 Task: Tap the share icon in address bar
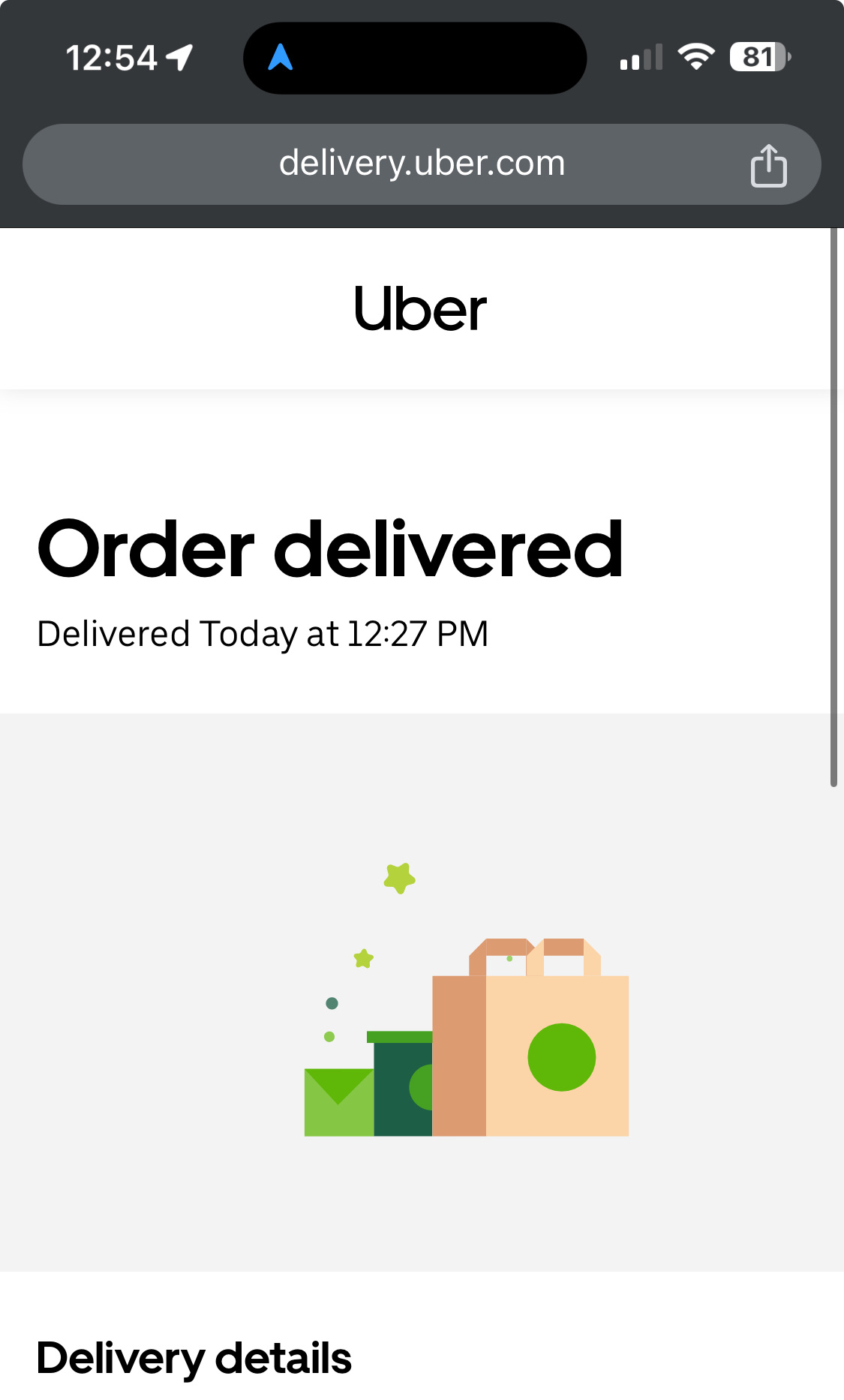[x=768, y=165]
